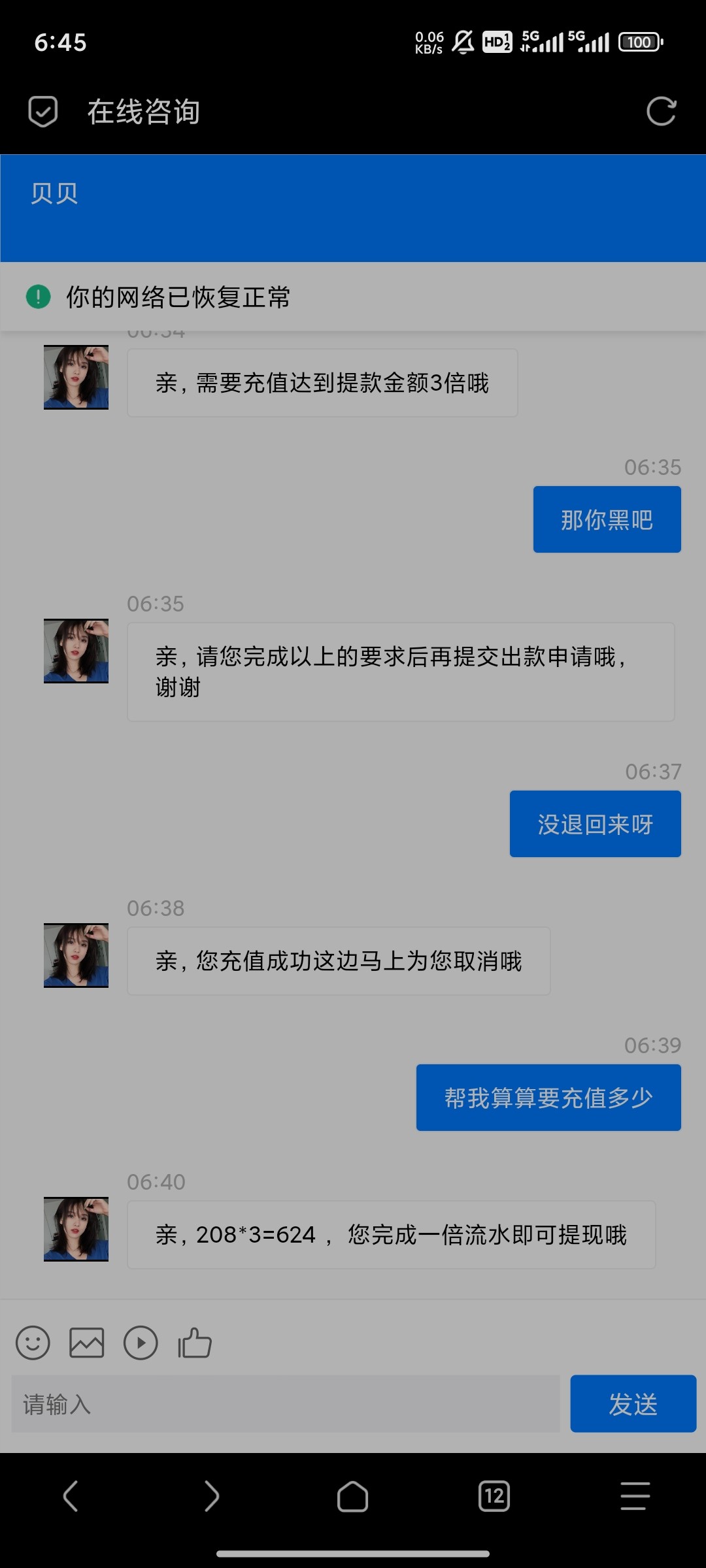View the 12 open browser tabs
The width and height of the screenshot is (706, 1568).
[x=494, y=1496]
